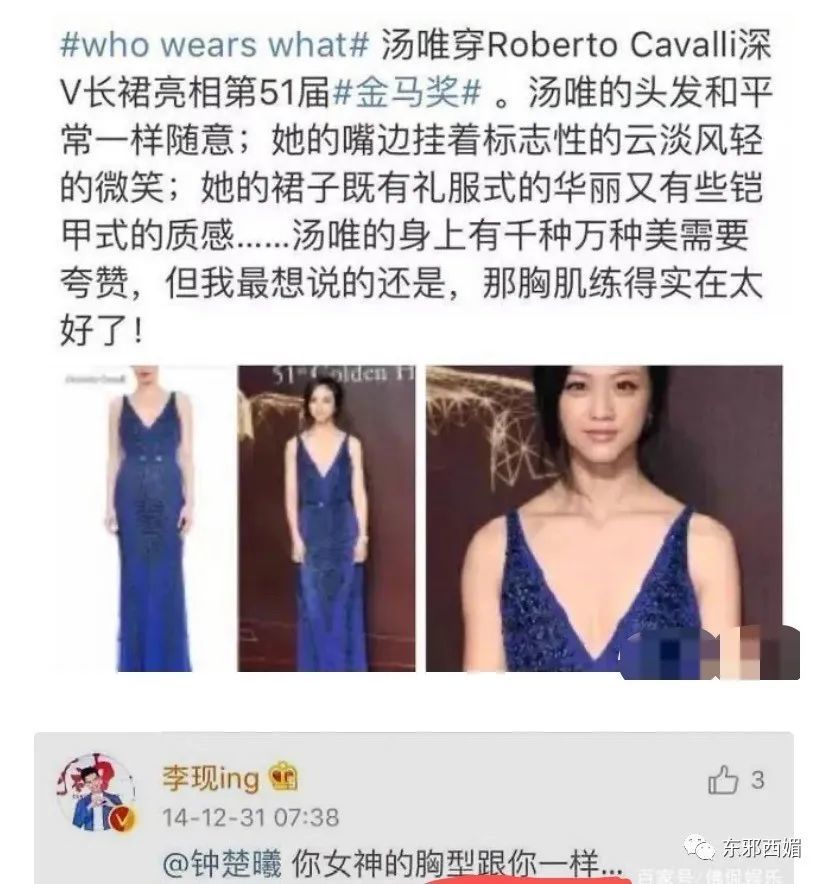Tap the username 李现ing
Viewport: 828px width, 884px height.
coord(210,777)
